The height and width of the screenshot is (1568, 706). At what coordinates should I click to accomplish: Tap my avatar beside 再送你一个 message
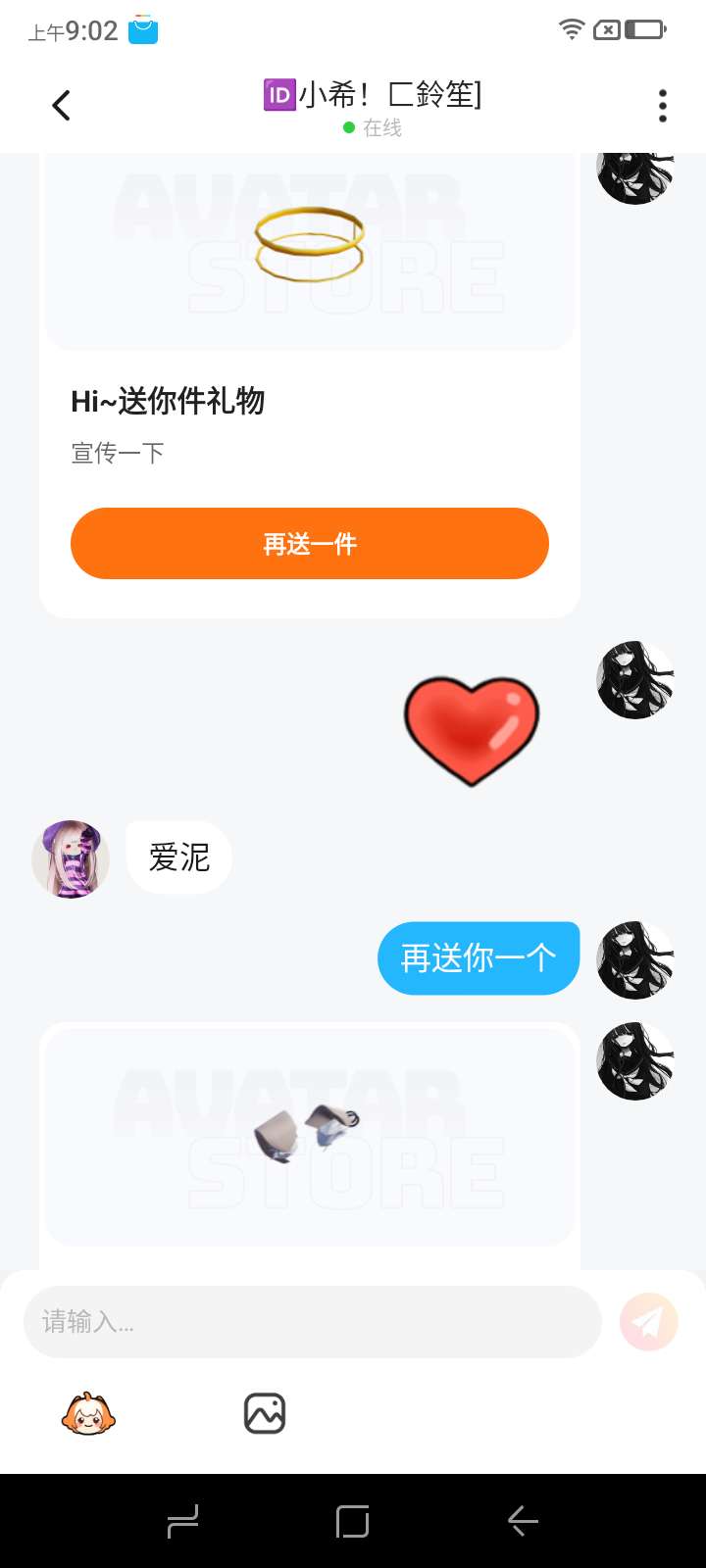pos(635,959)
